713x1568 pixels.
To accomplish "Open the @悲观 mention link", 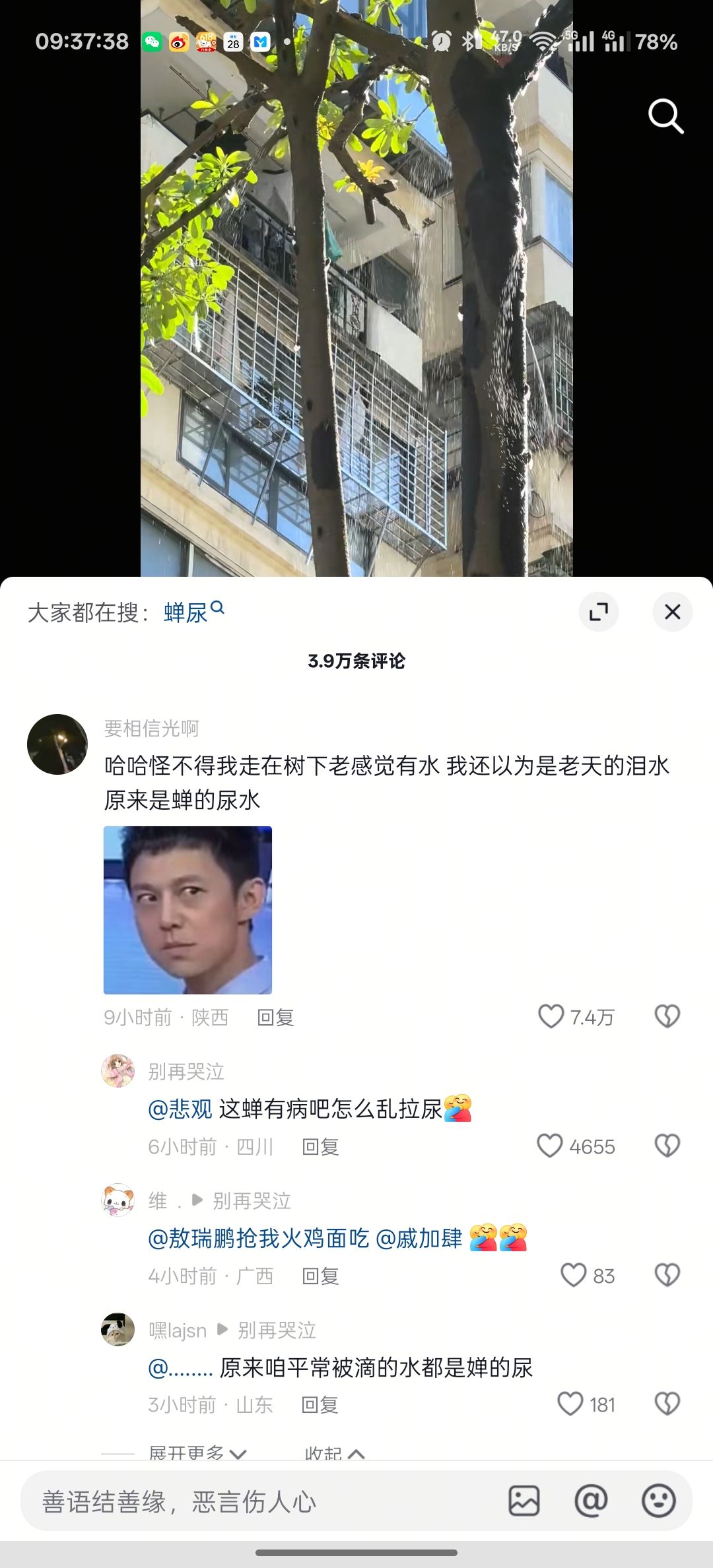I will coord(180,1109).
